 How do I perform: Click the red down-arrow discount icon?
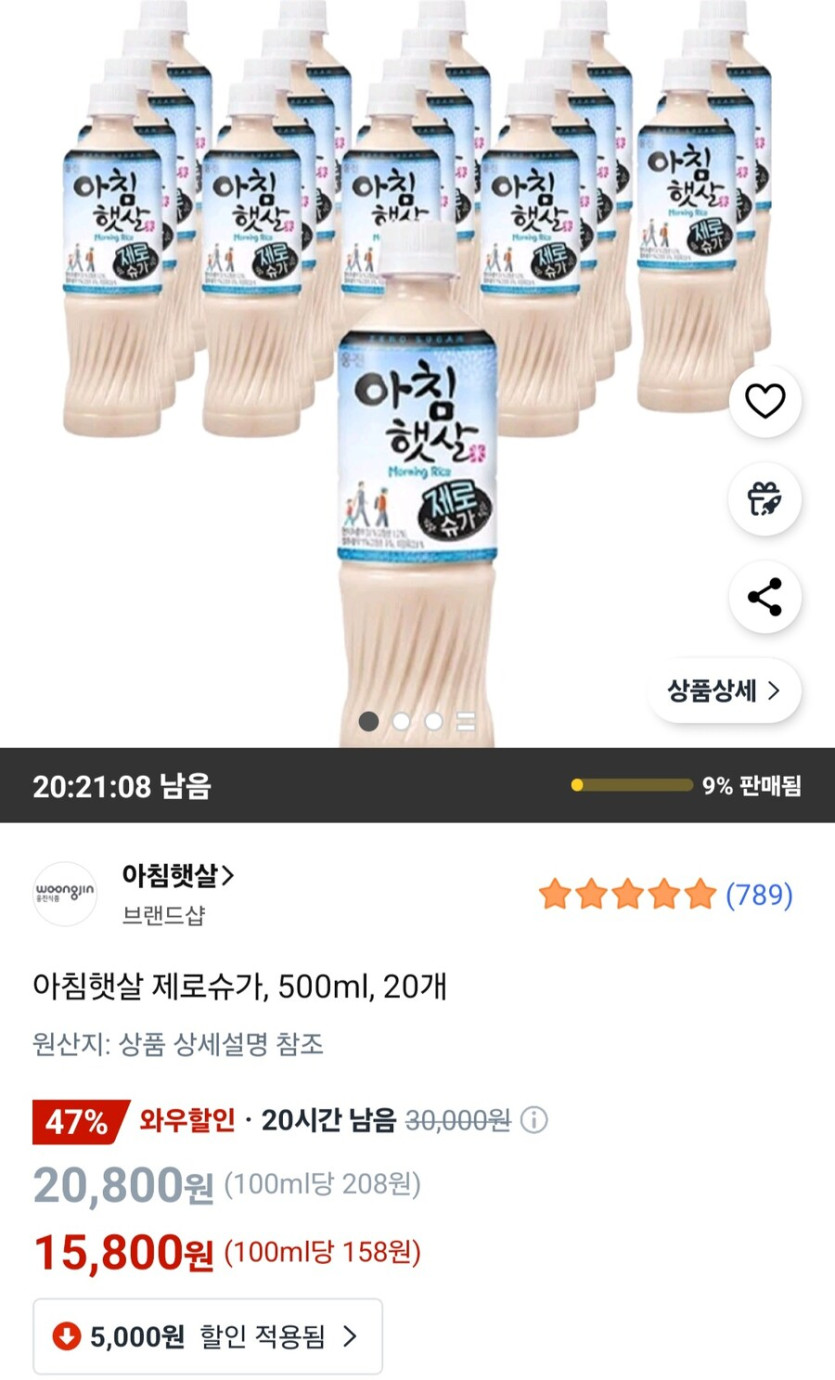click(66, 1335)
